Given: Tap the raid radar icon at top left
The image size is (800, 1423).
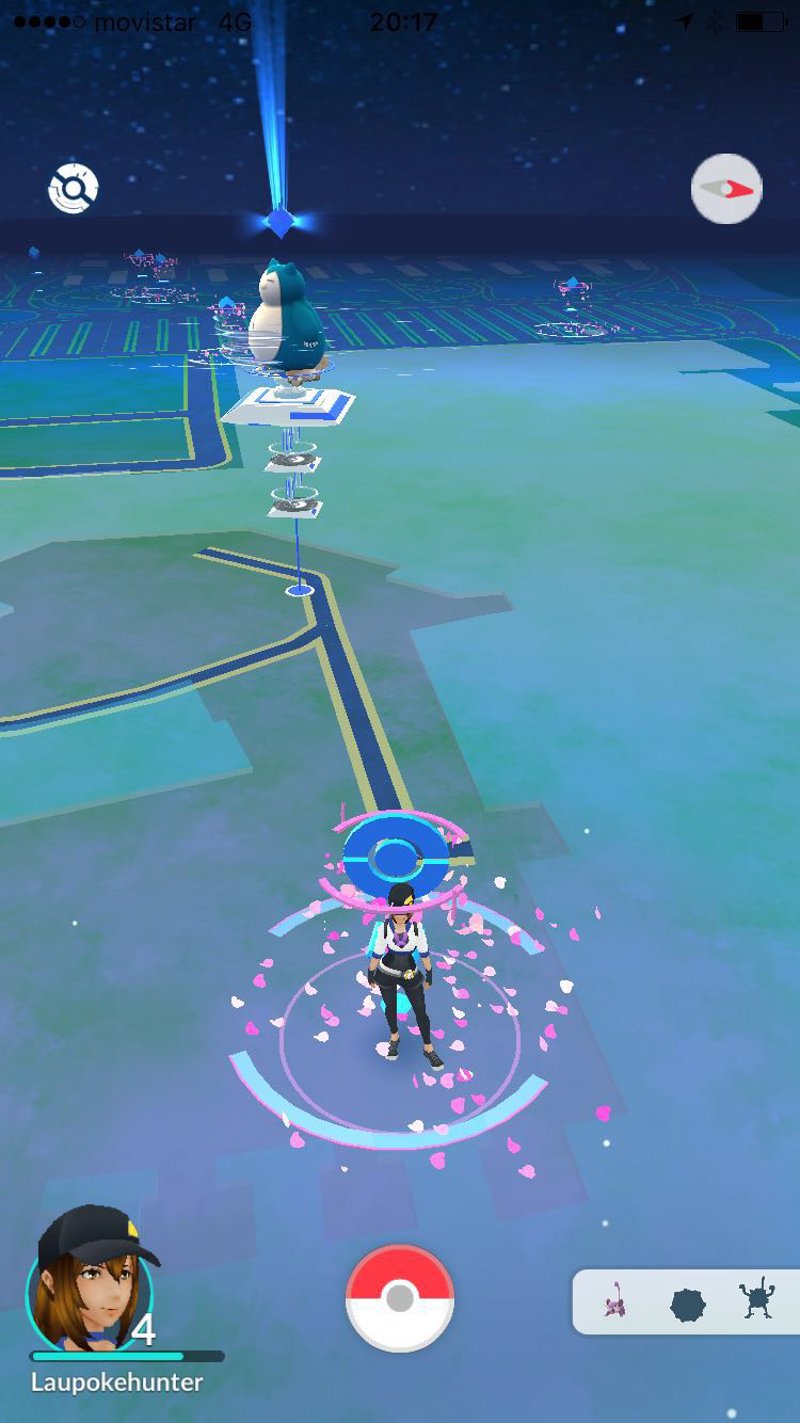Looking at the screenshot, I should (x=74, y=188).
